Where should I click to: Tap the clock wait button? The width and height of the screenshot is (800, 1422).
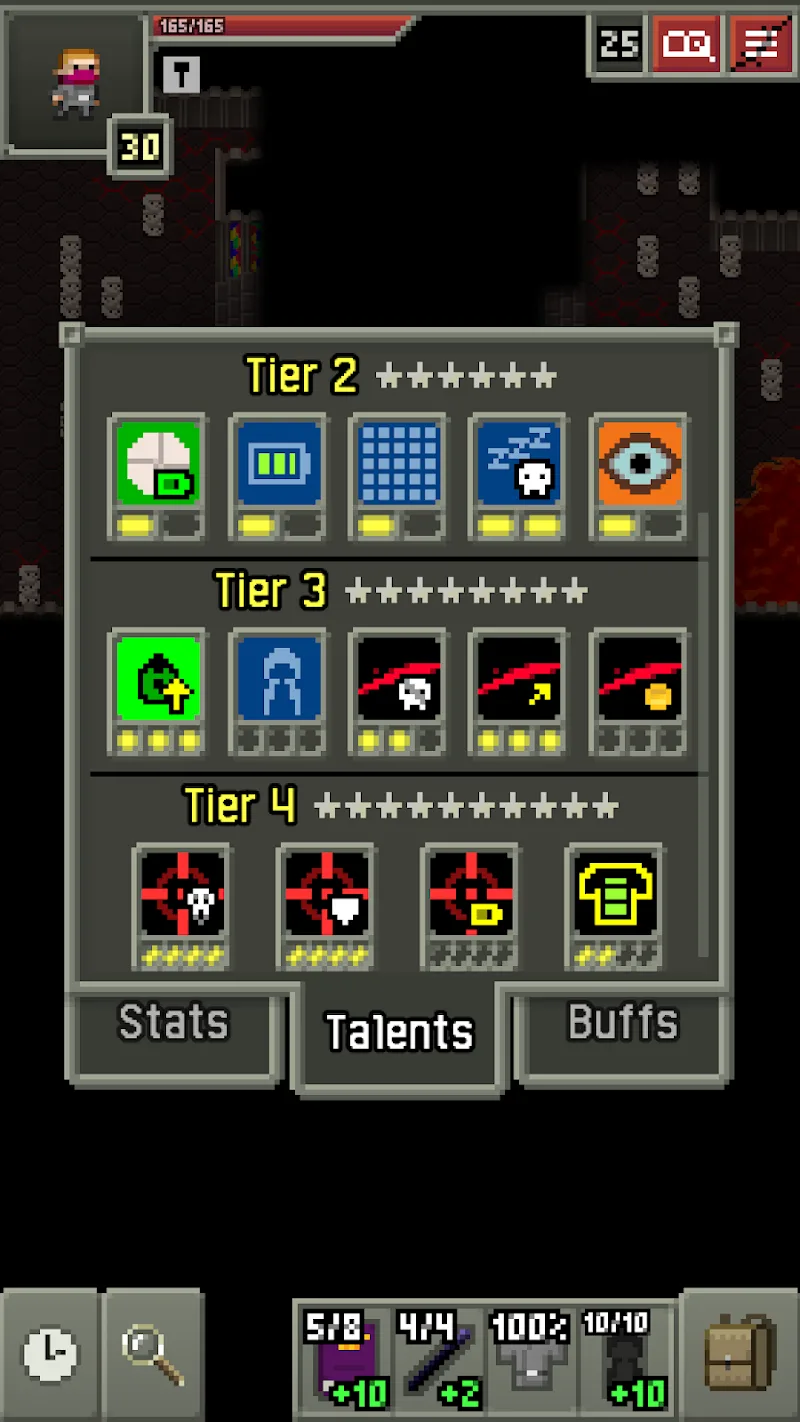pos(49,1355)
